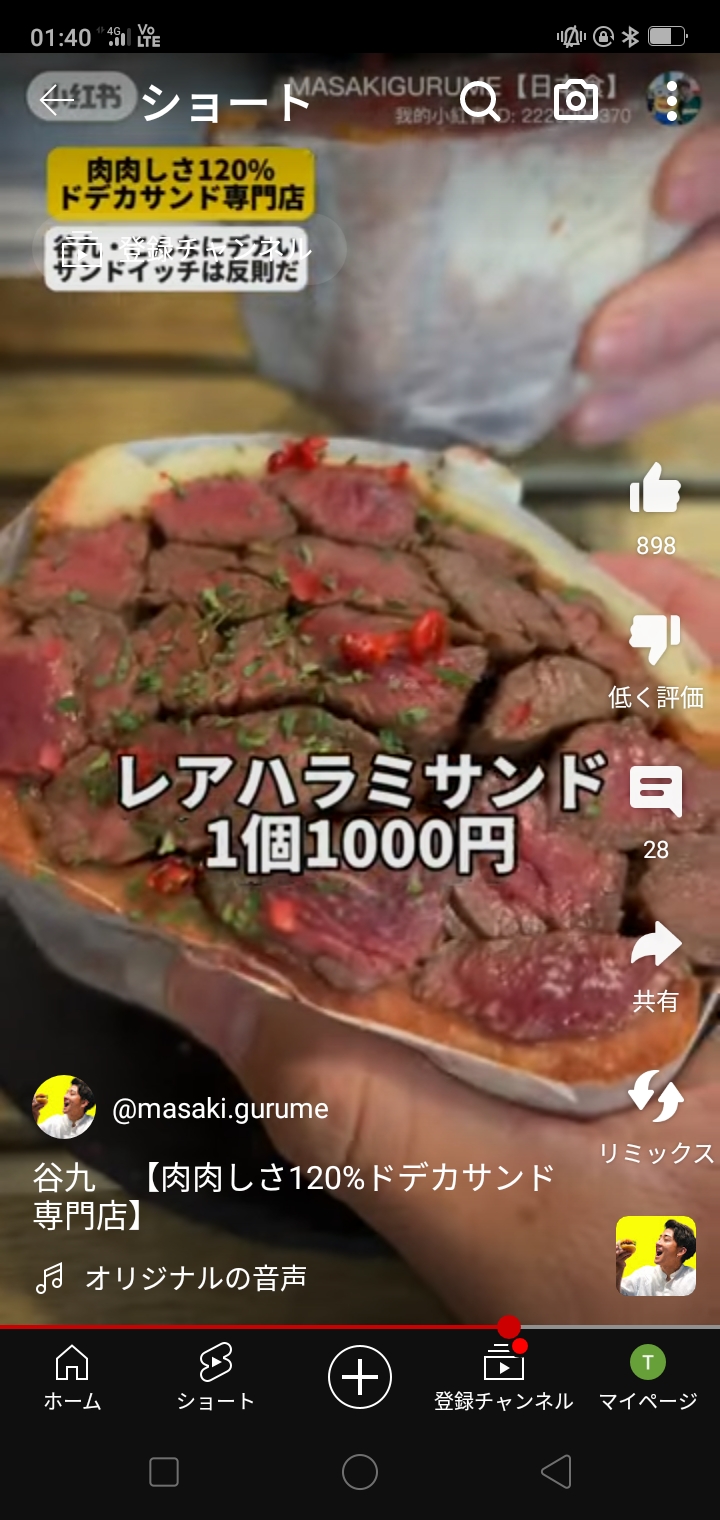This screenshot has height=1520, width=720.
Task: Open the three-dot overflow menu
Action: point(672,100)
